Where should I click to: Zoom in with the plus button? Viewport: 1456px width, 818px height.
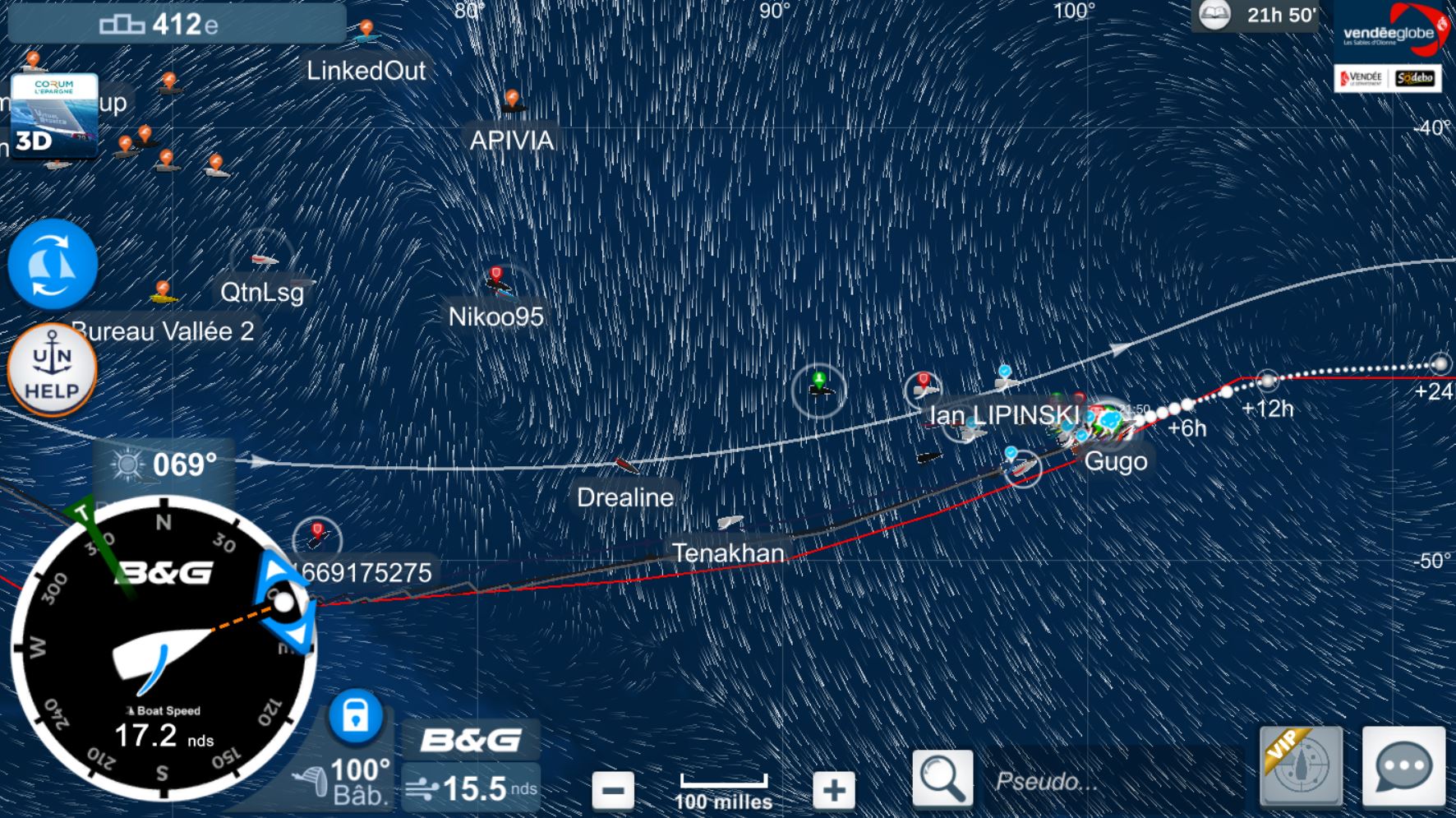tap(833, 790)
